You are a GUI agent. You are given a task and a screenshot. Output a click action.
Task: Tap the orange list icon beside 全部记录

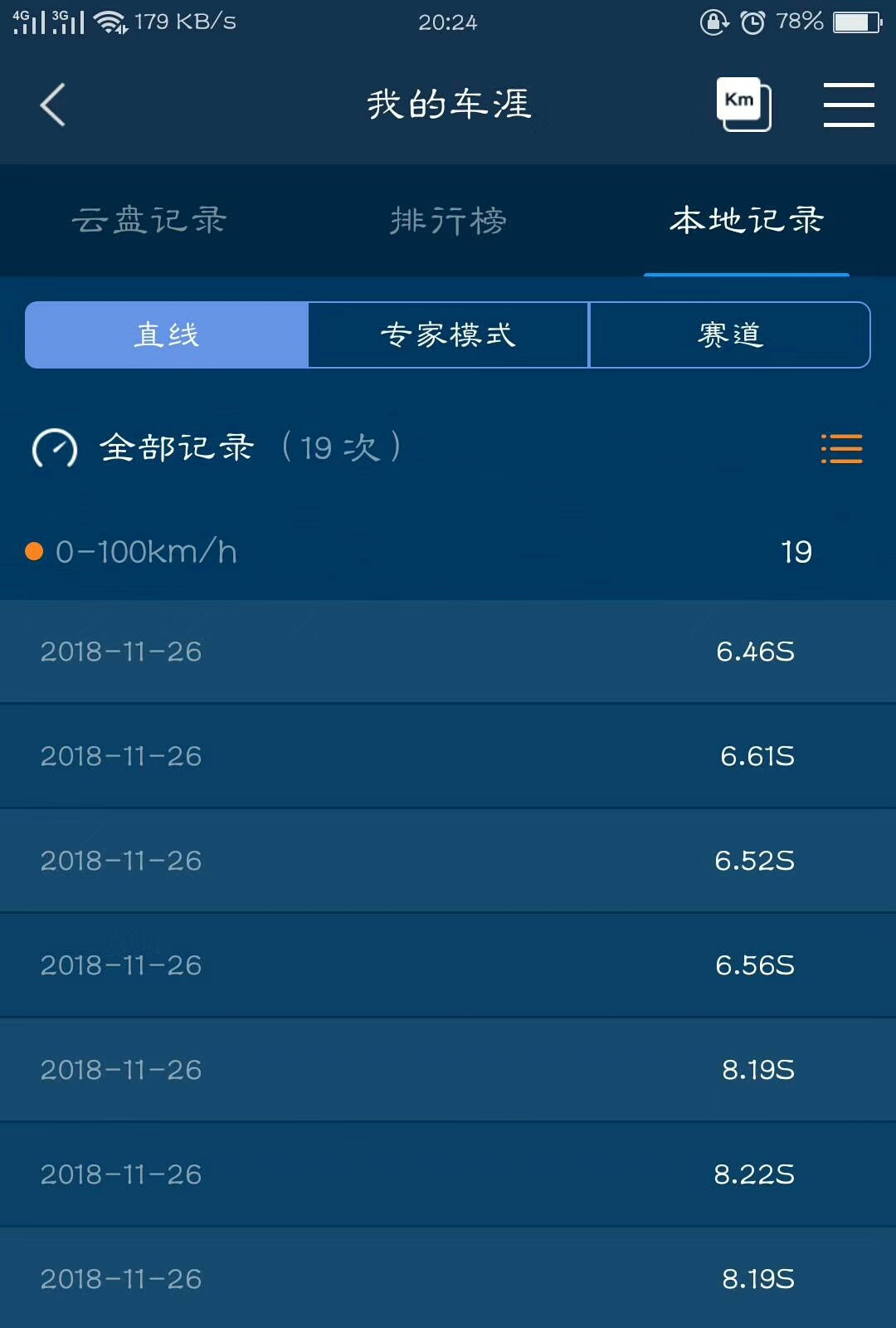point(841,448)
